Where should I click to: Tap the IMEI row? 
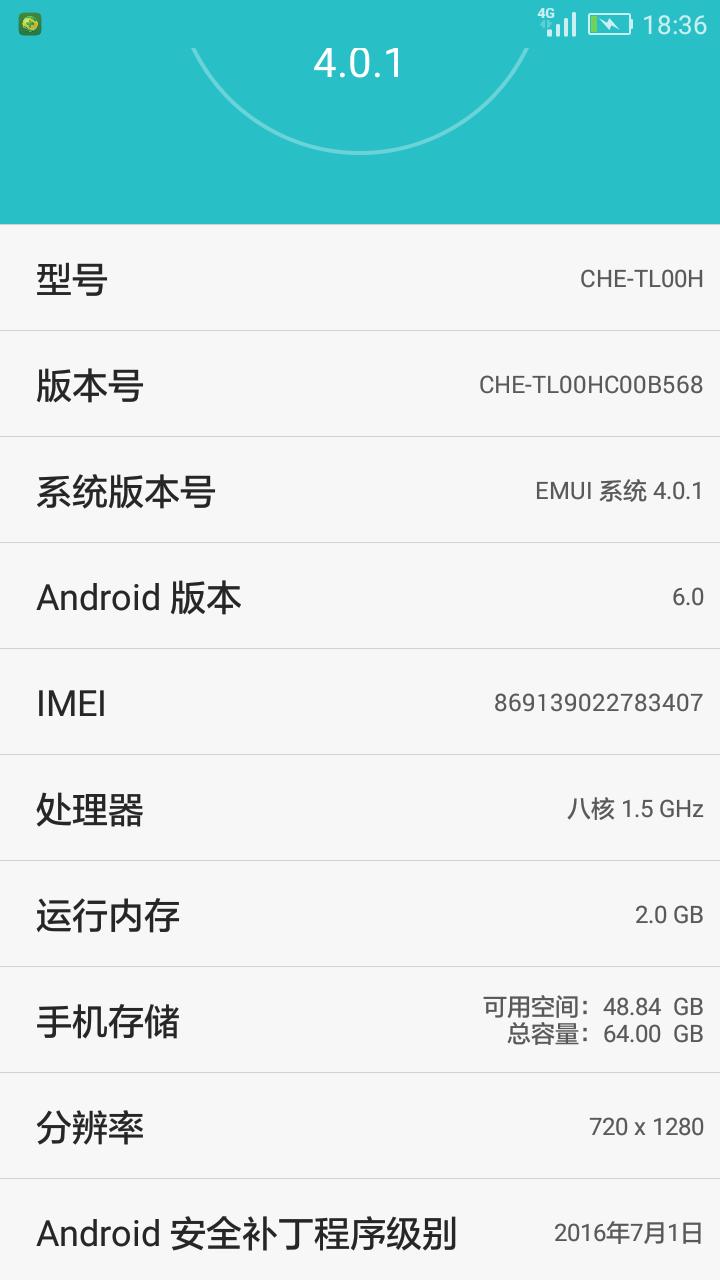(360, 702)
